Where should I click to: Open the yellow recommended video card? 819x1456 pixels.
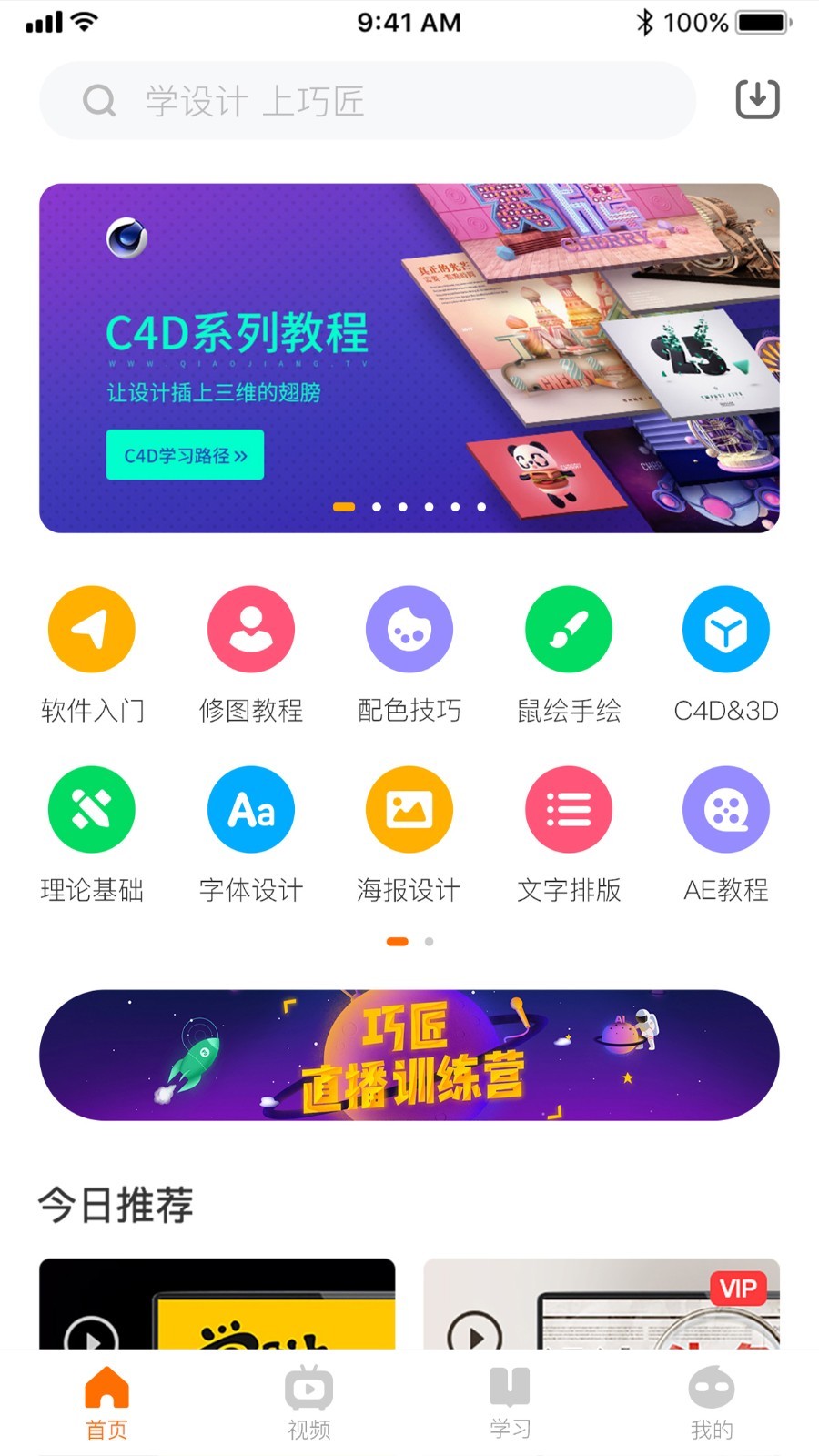pyautogui.click(x=217, y=1306)
